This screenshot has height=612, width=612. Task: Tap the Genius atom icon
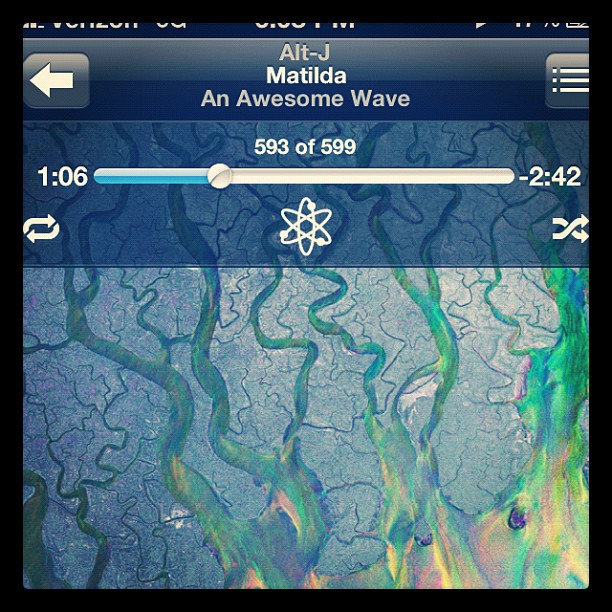tap(305, 226)
